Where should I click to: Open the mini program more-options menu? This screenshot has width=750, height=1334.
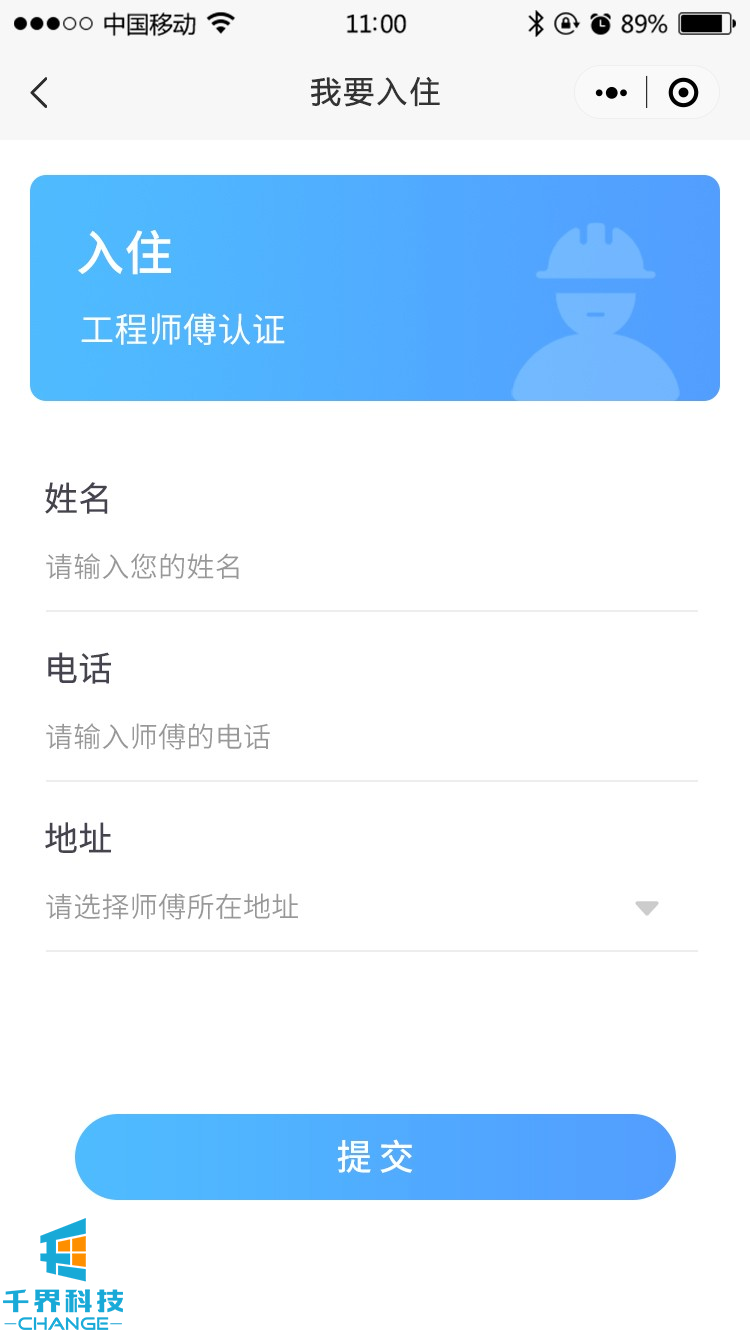pos(611,93)
